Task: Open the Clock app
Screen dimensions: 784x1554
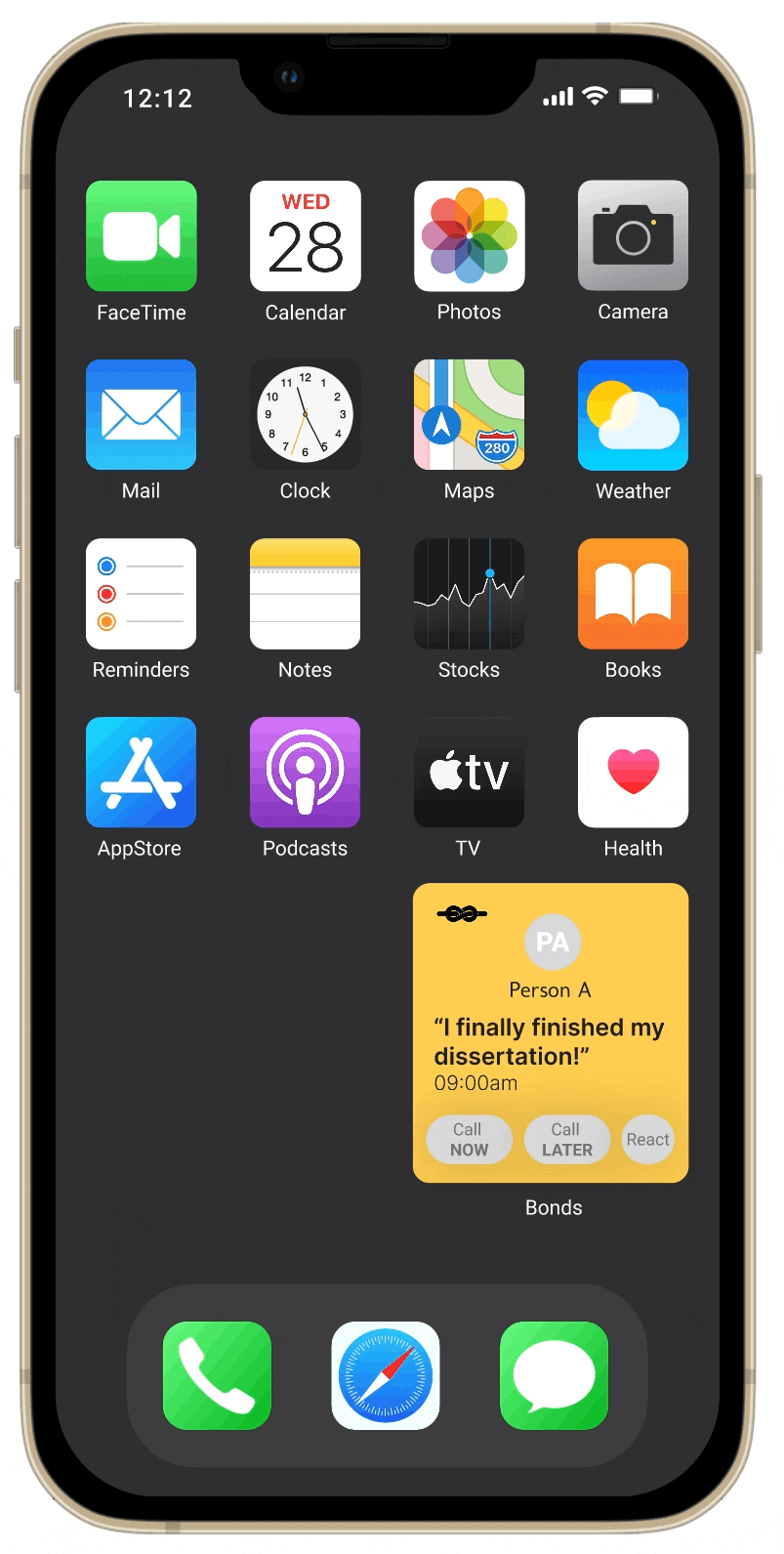Action: pyautogui.click(x=306, y=415)
